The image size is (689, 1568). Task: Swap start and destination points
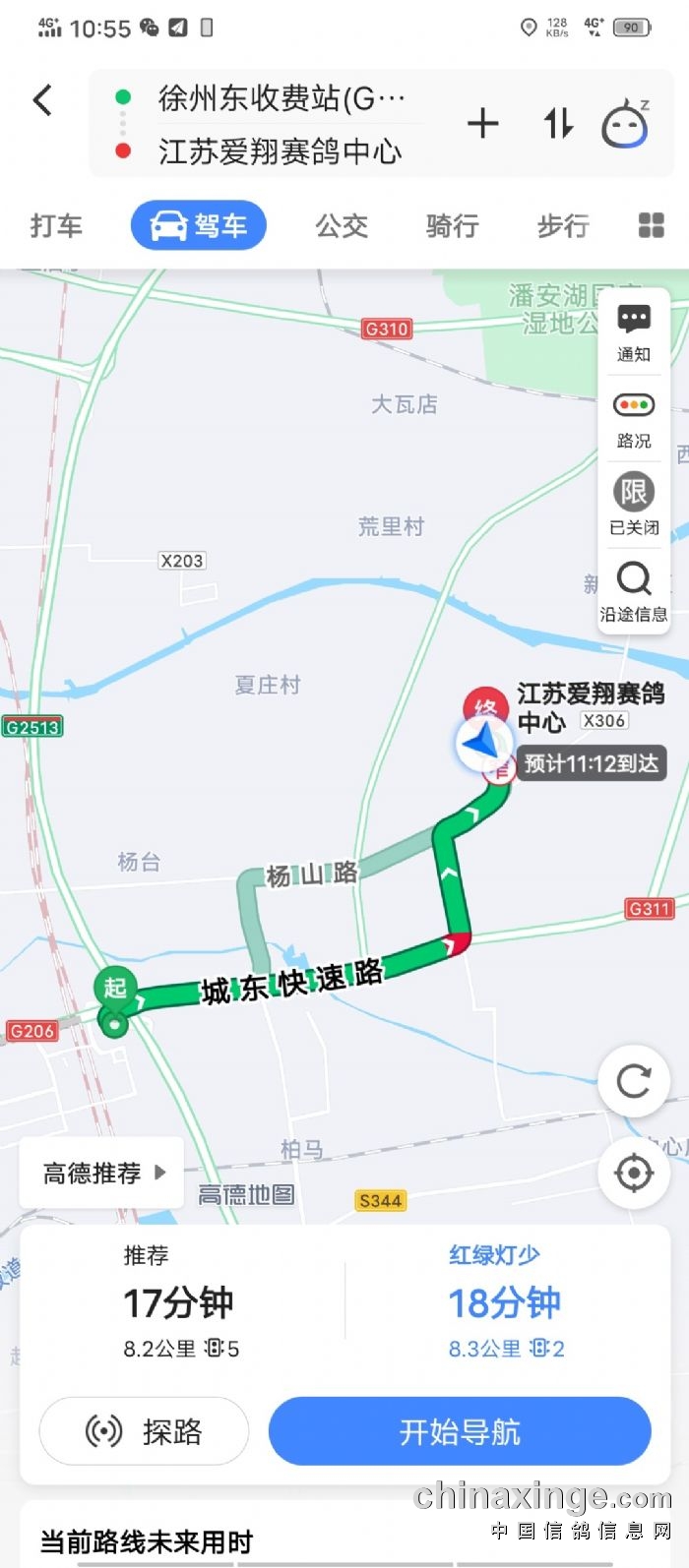[558, 124]
